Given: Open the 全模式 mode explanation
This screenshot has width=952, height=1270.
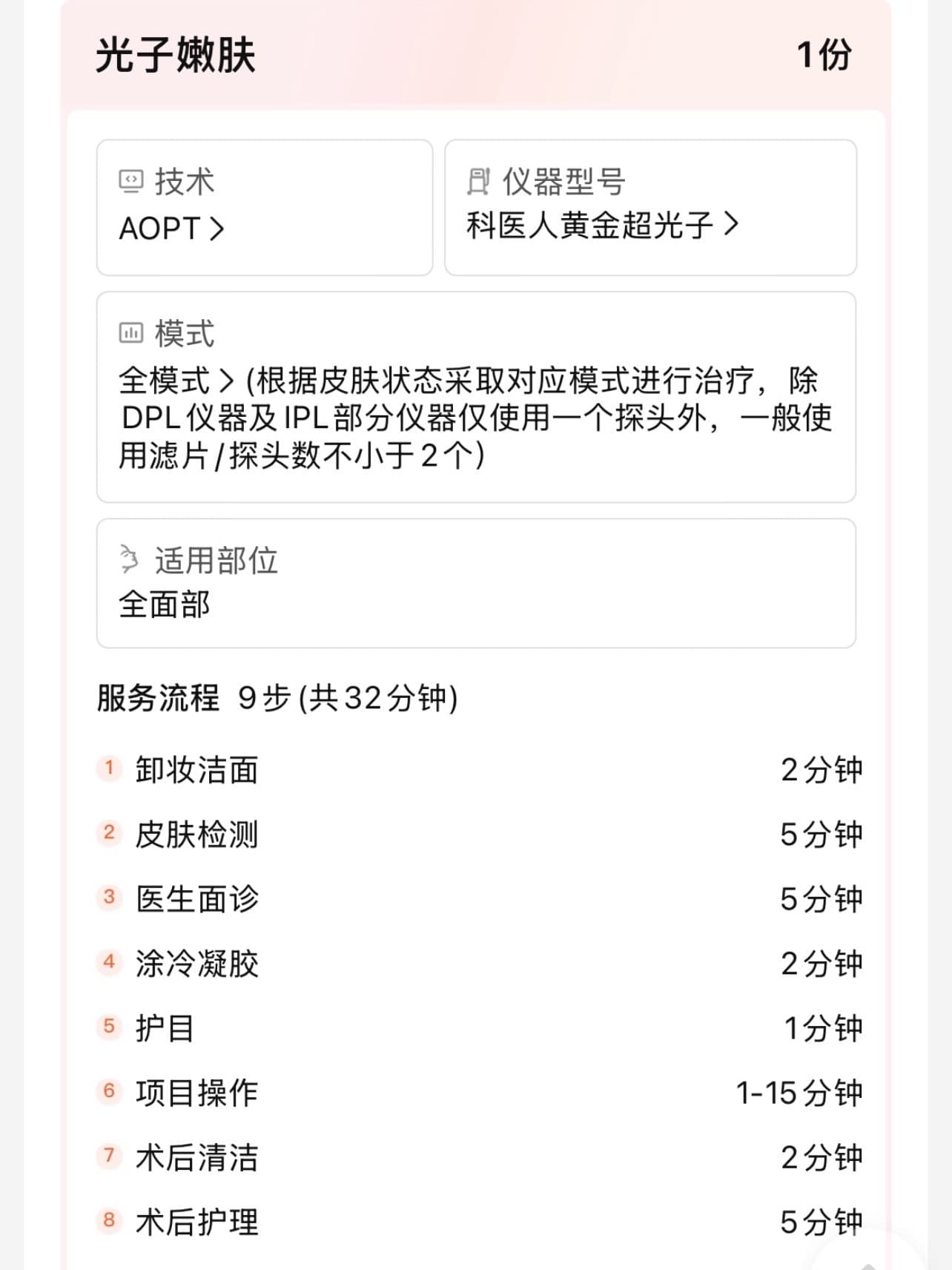Looking at the screenshot, I should pos(176,381).
